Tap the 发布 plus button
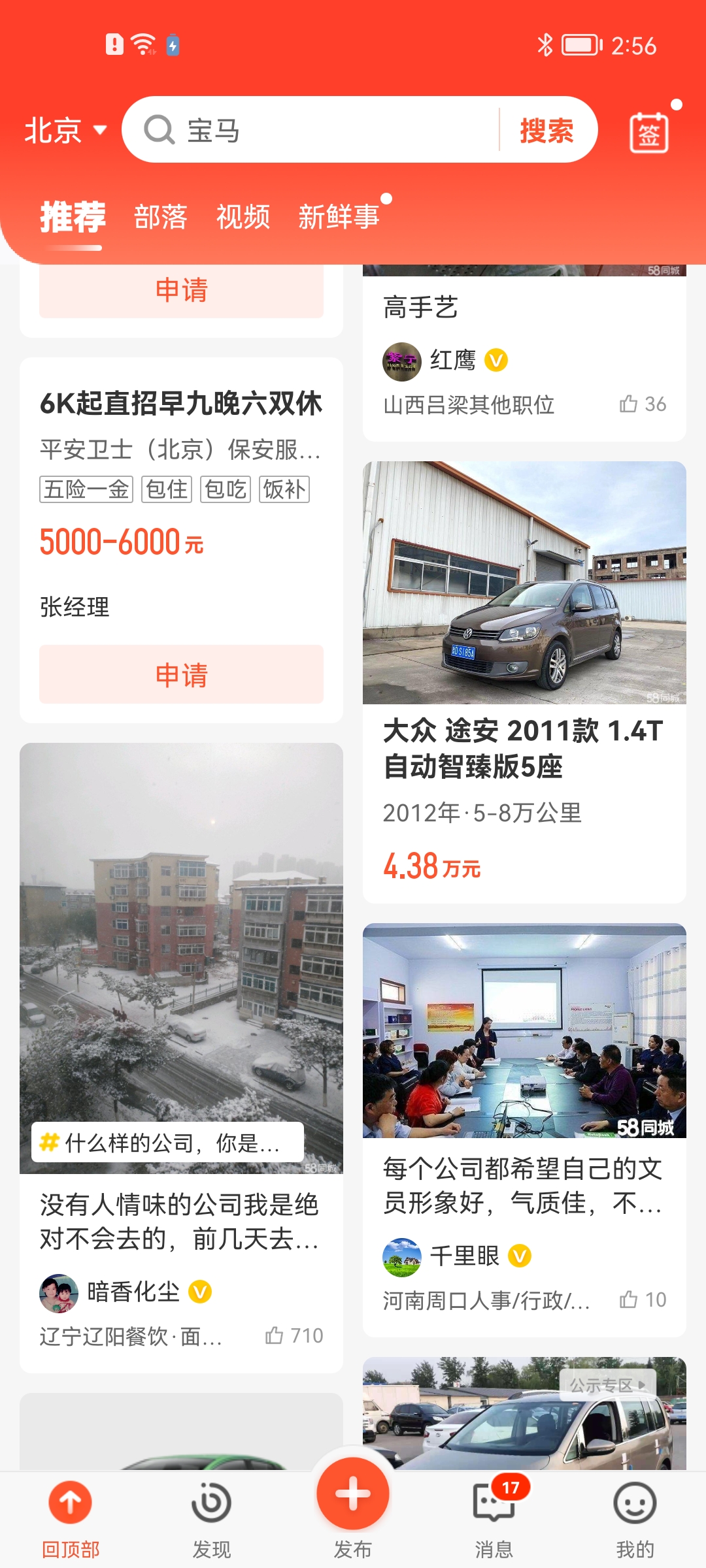The image size is (706, 1568). (x=353, y=1494)
